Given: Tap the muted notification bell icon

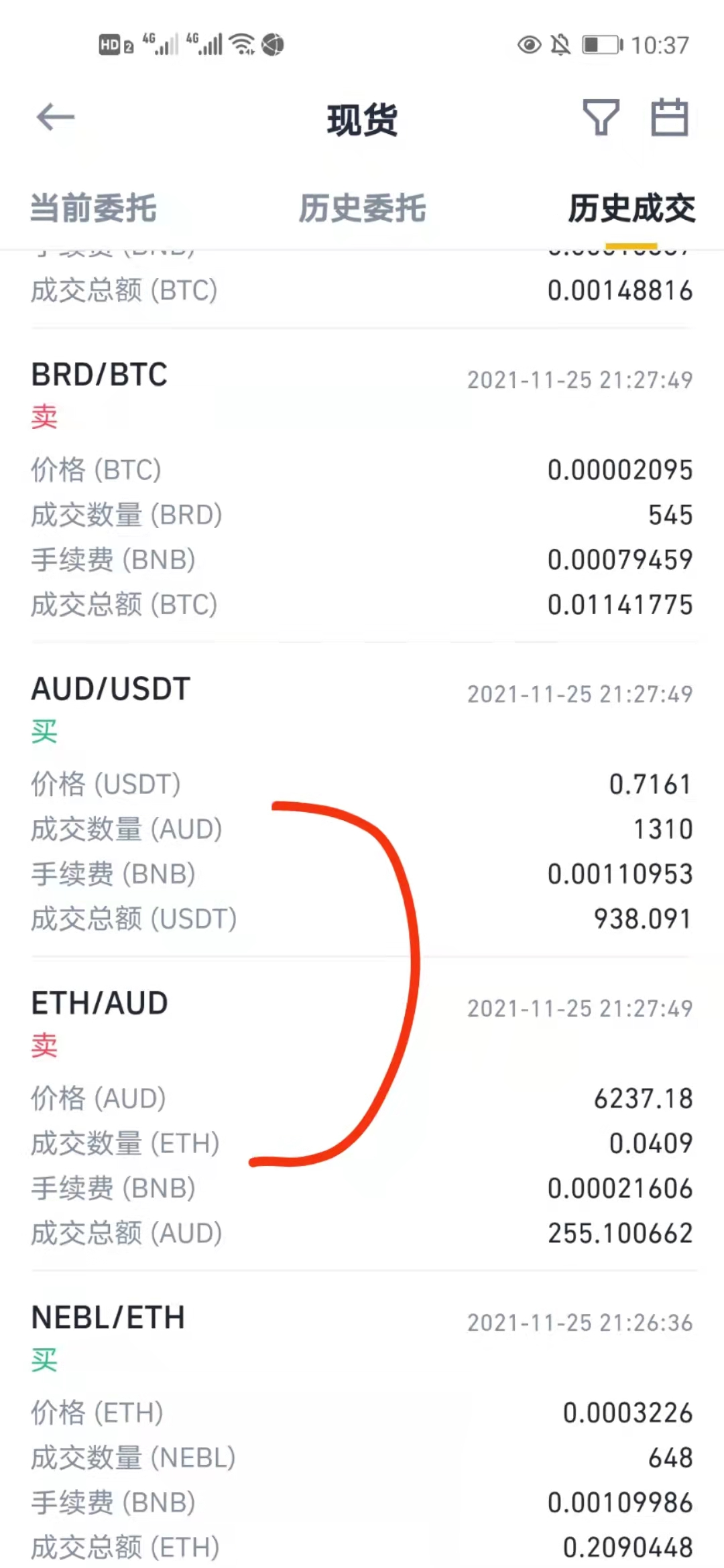Looking at the screenshot, I should pos(562,44).
